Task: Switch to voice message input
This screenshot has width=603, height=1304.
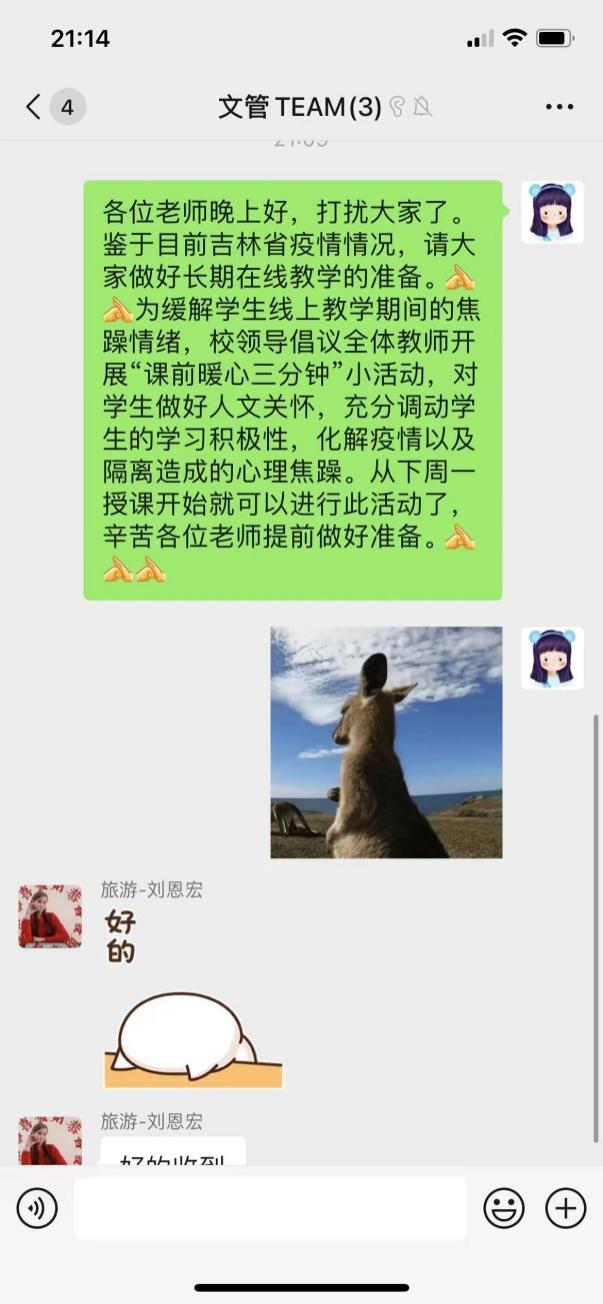Action: (x=37, y=1209)
